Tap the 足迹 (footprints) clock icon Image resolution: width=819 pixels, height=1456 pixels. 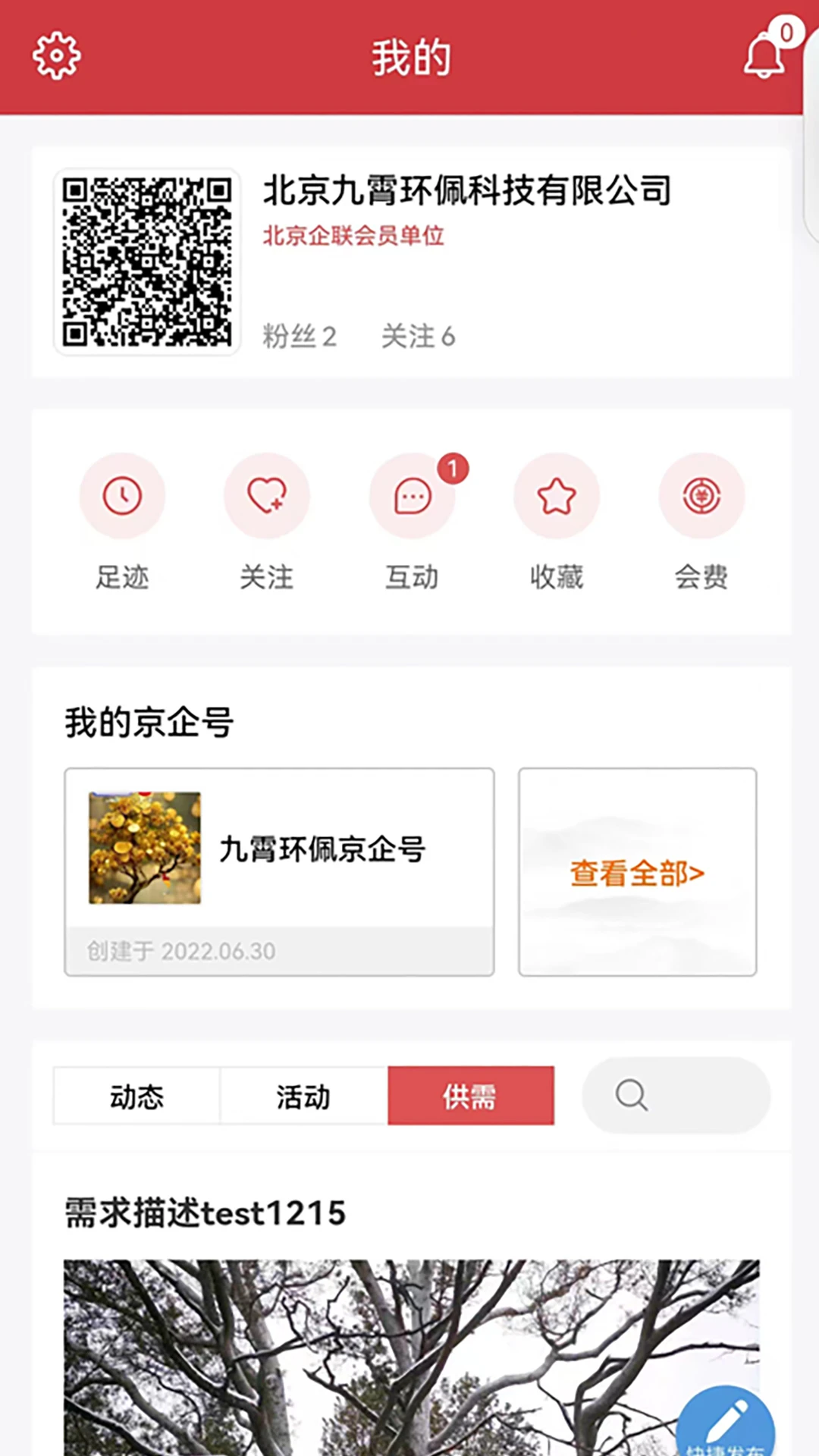pos(123,495)
